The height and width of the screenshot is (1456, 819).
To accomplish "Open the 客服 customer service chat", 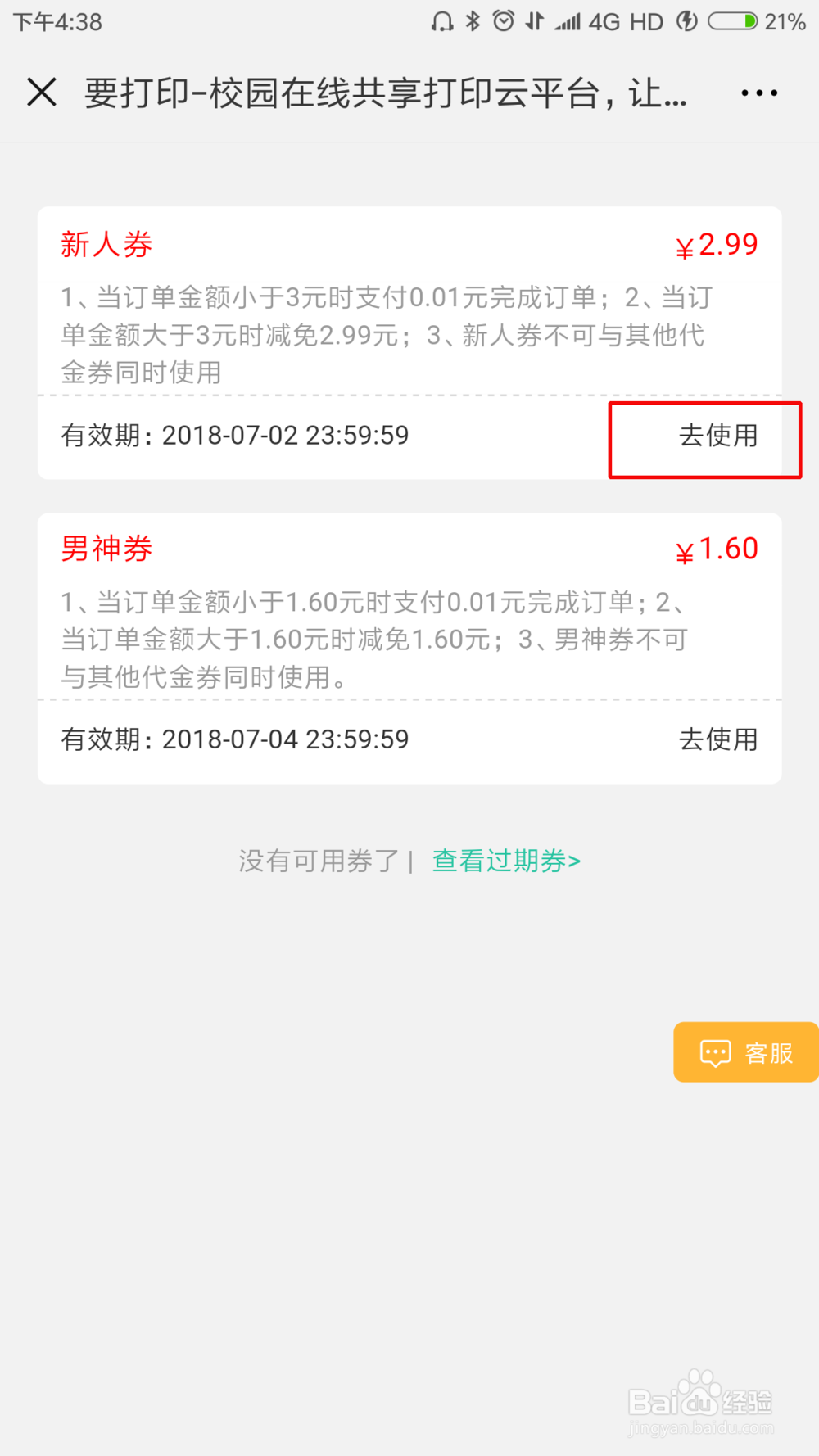I will 745,1052.
